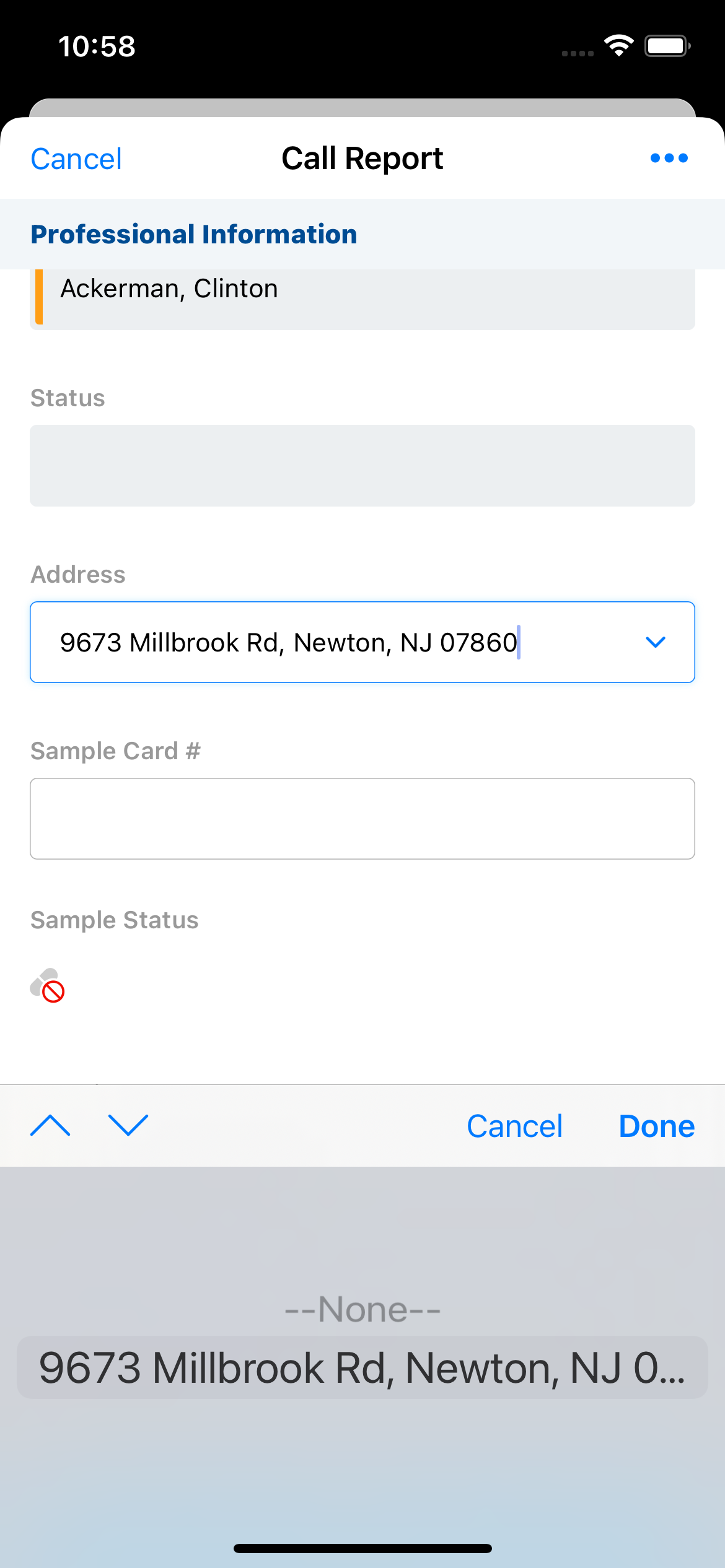Select --None-- in the picker
This screenshot has height=1568, width=725.
point(362,1310)
